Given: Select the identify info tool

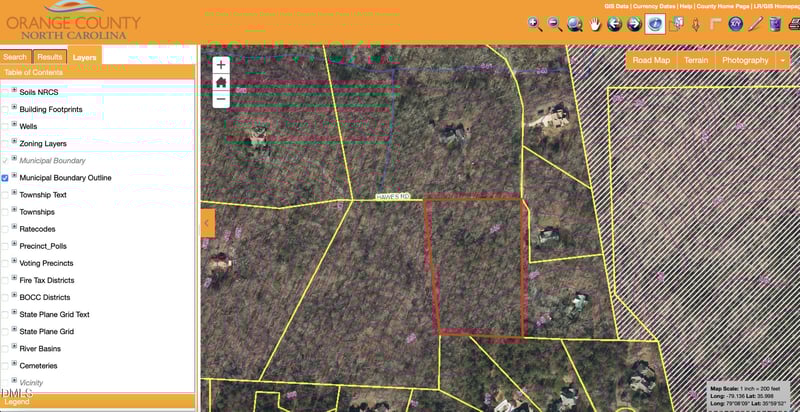Looking at the screenshot, I should click(655, 23).
